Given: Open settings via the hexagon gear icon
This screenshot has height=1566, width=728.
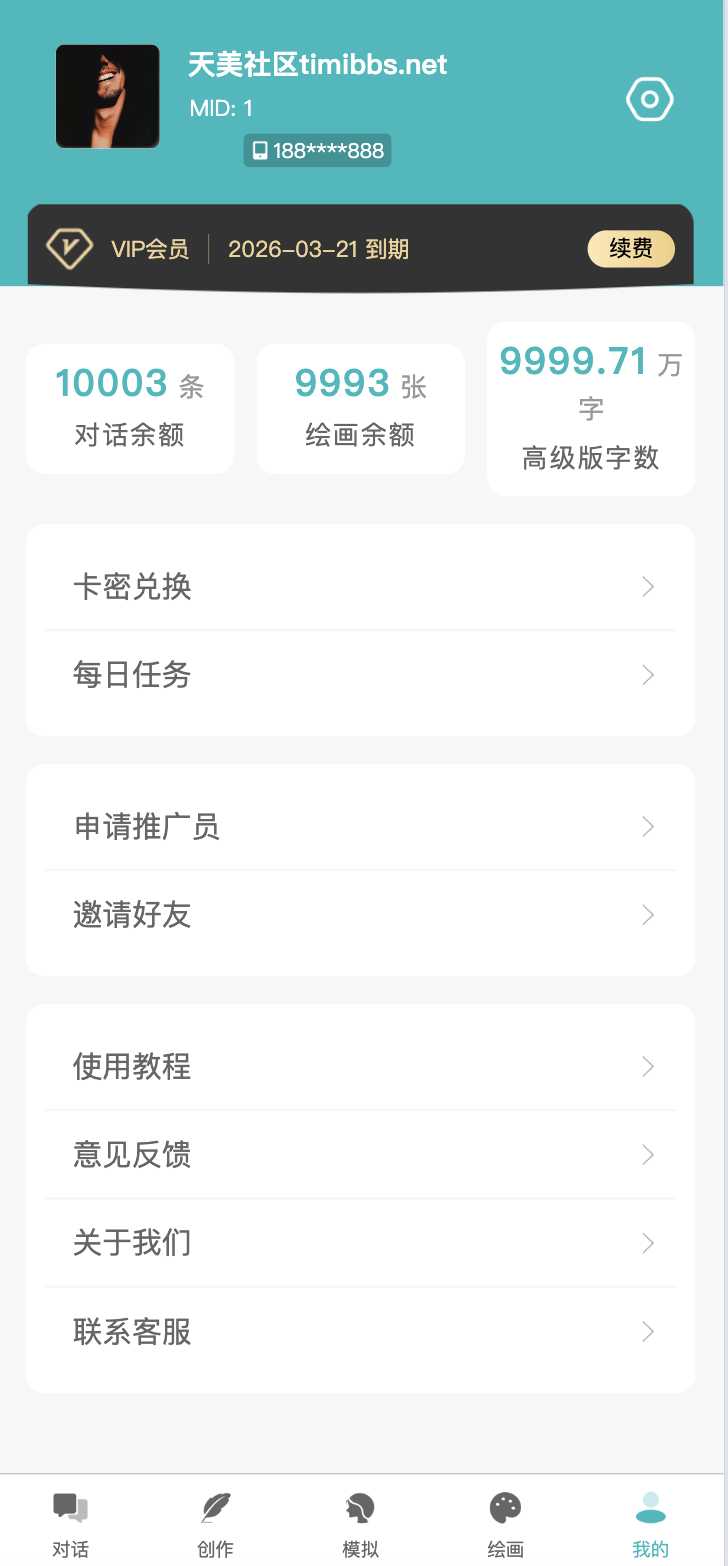Looking at the screenshot, I should (650, 100).
